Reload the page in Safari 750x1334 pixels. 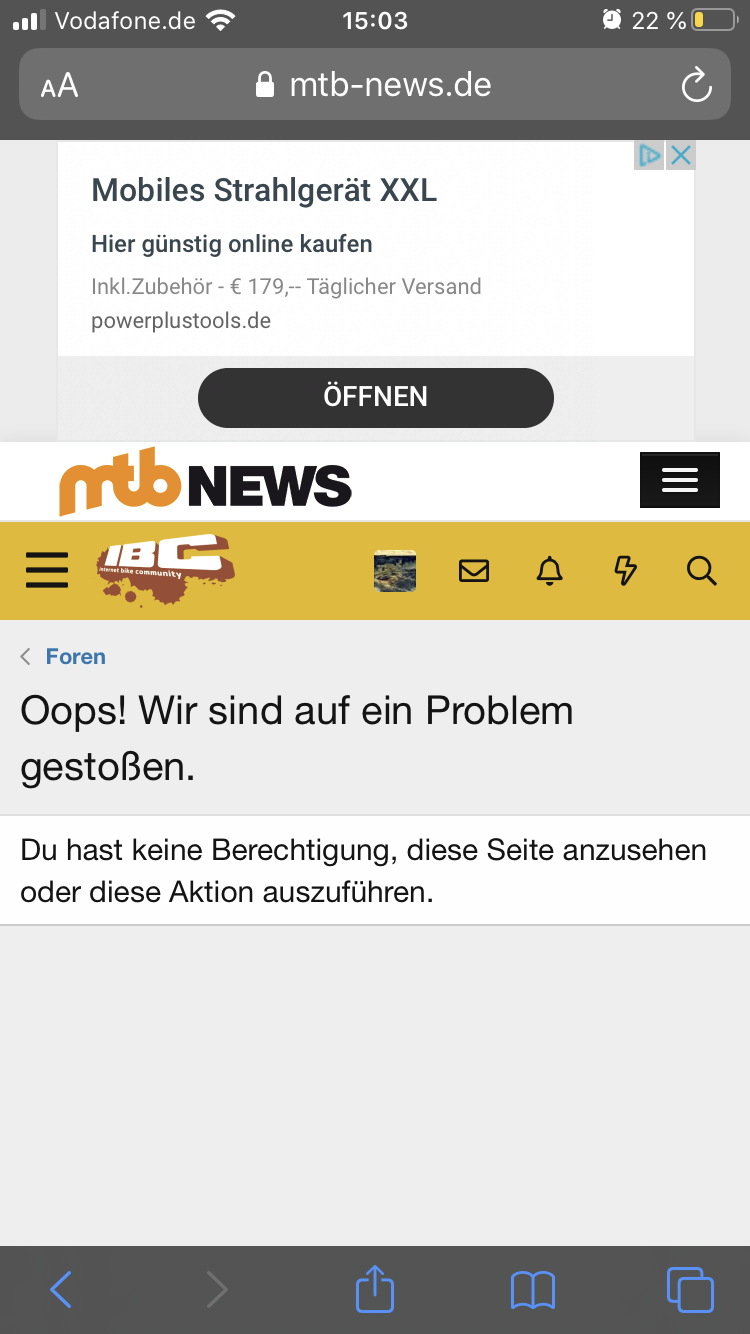696,85
